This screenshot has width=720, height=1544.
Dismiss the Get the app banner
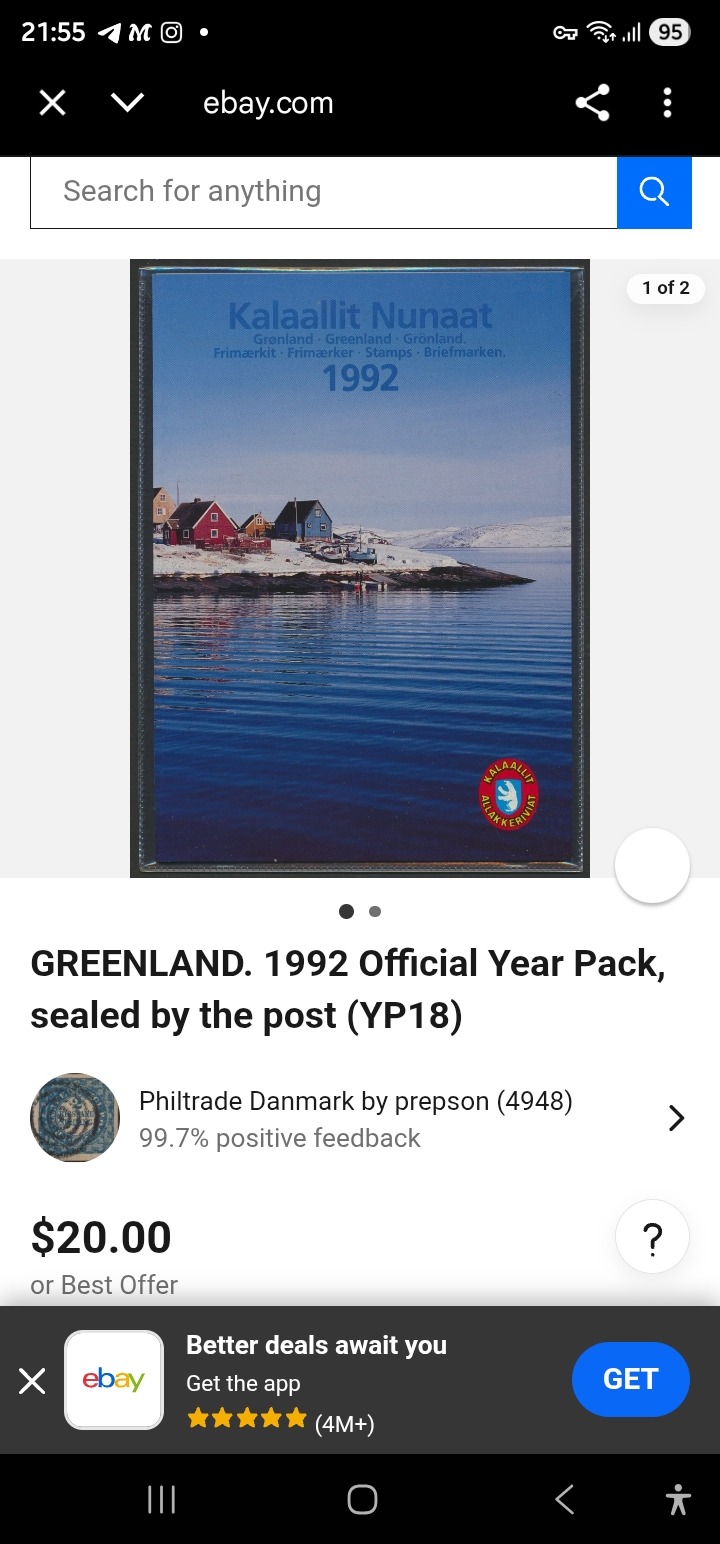(32, 1381)
